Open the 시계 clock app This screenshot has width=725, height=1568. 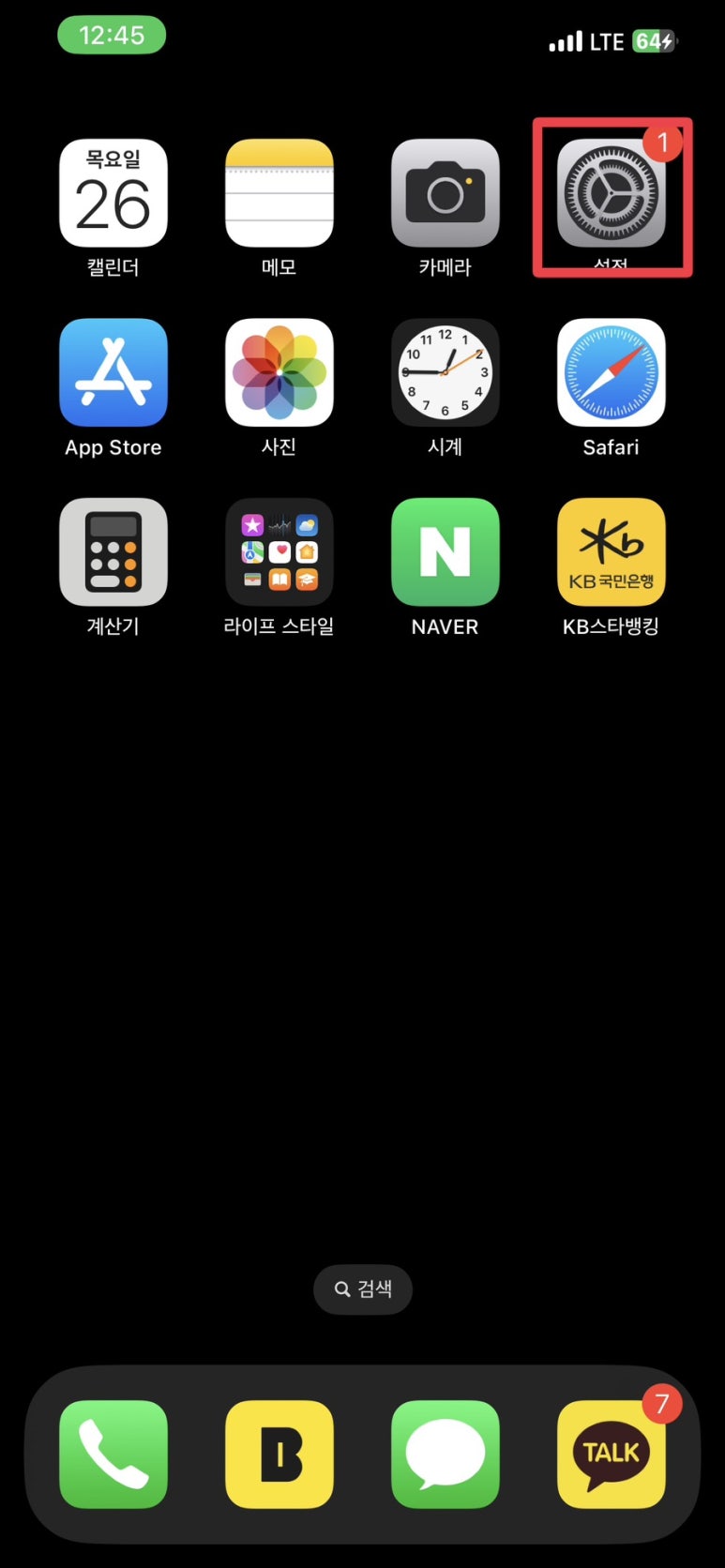point(445,372)
